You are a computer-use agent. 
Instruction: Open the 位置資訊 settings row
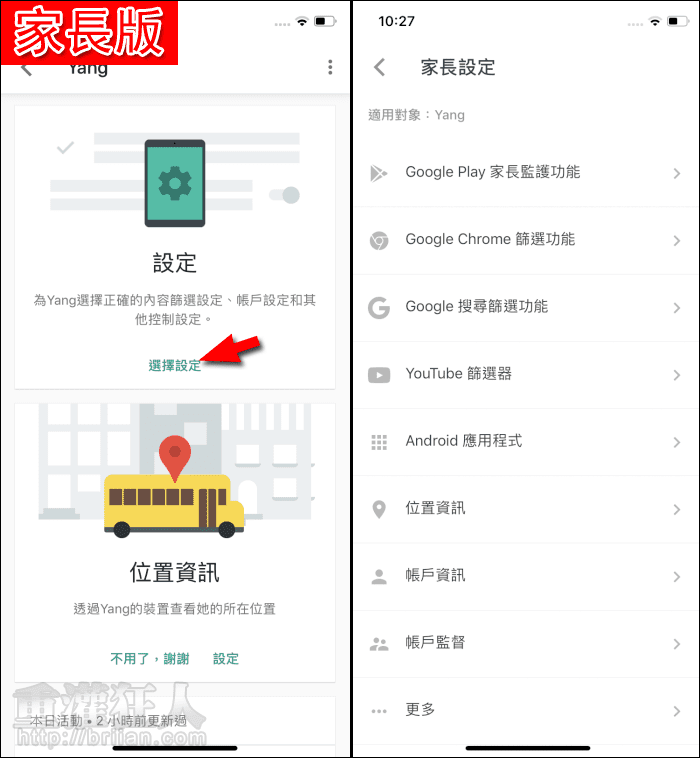(x=525, y=509)
